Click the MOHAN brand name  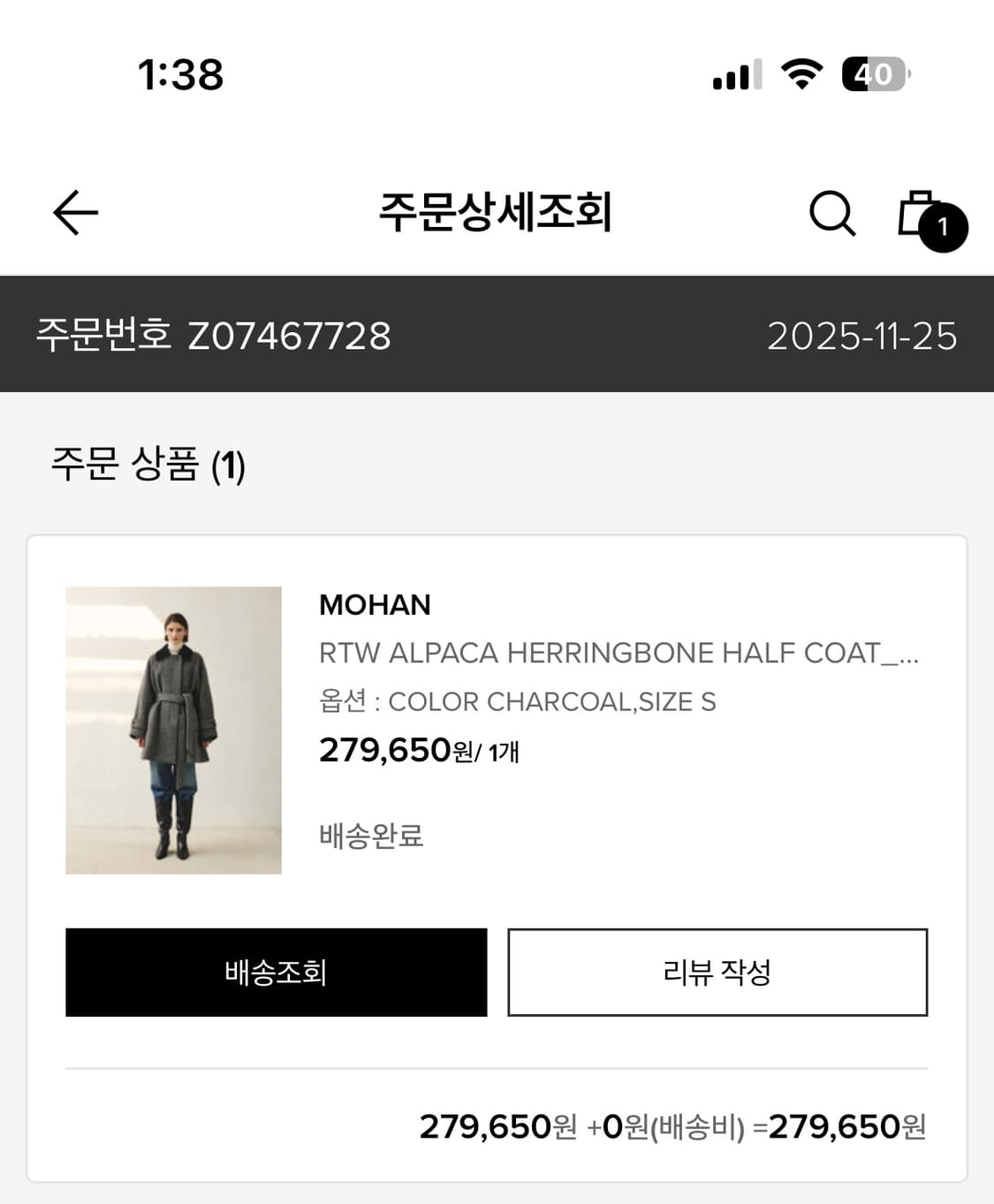tap(374, 605)
